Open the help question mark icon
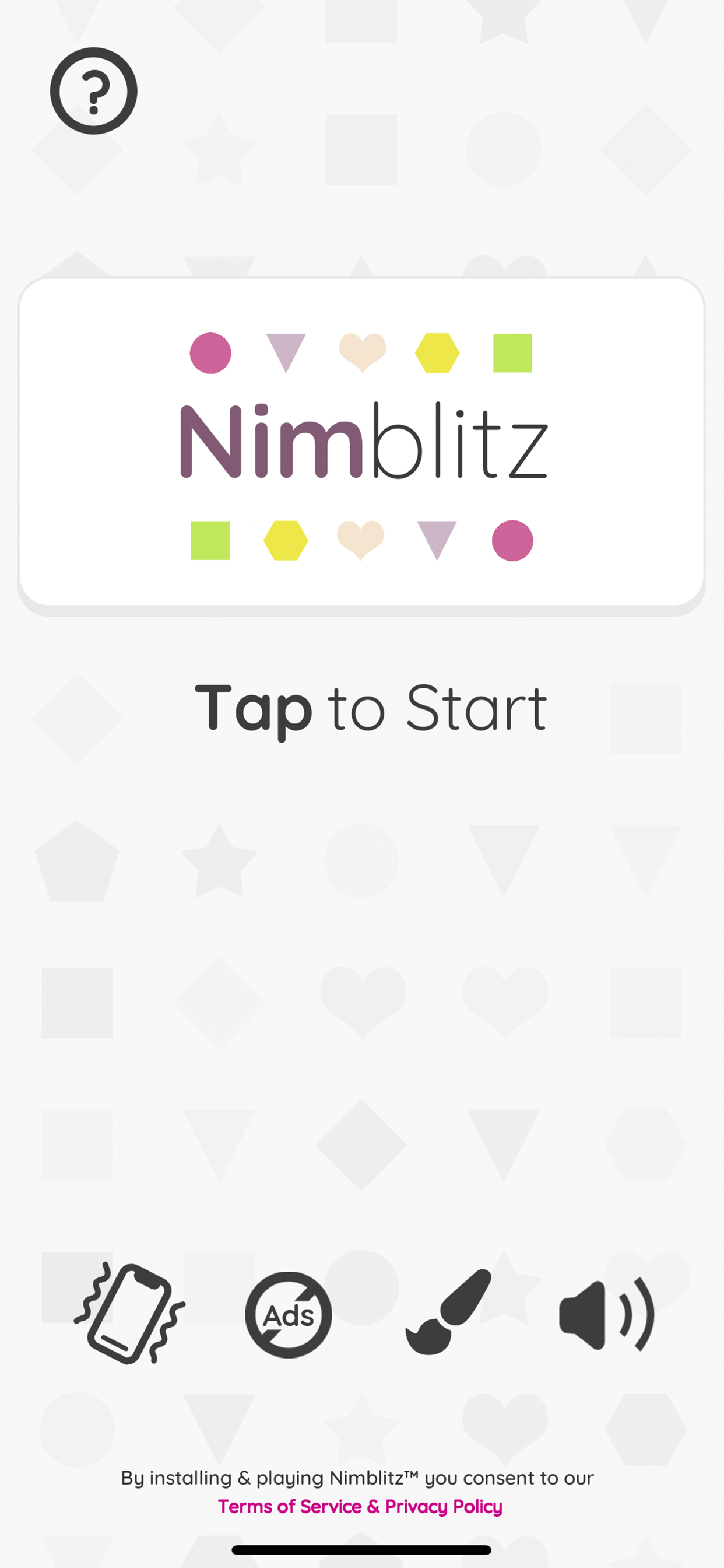The image size is (724, 1568). tap(94, 92)
